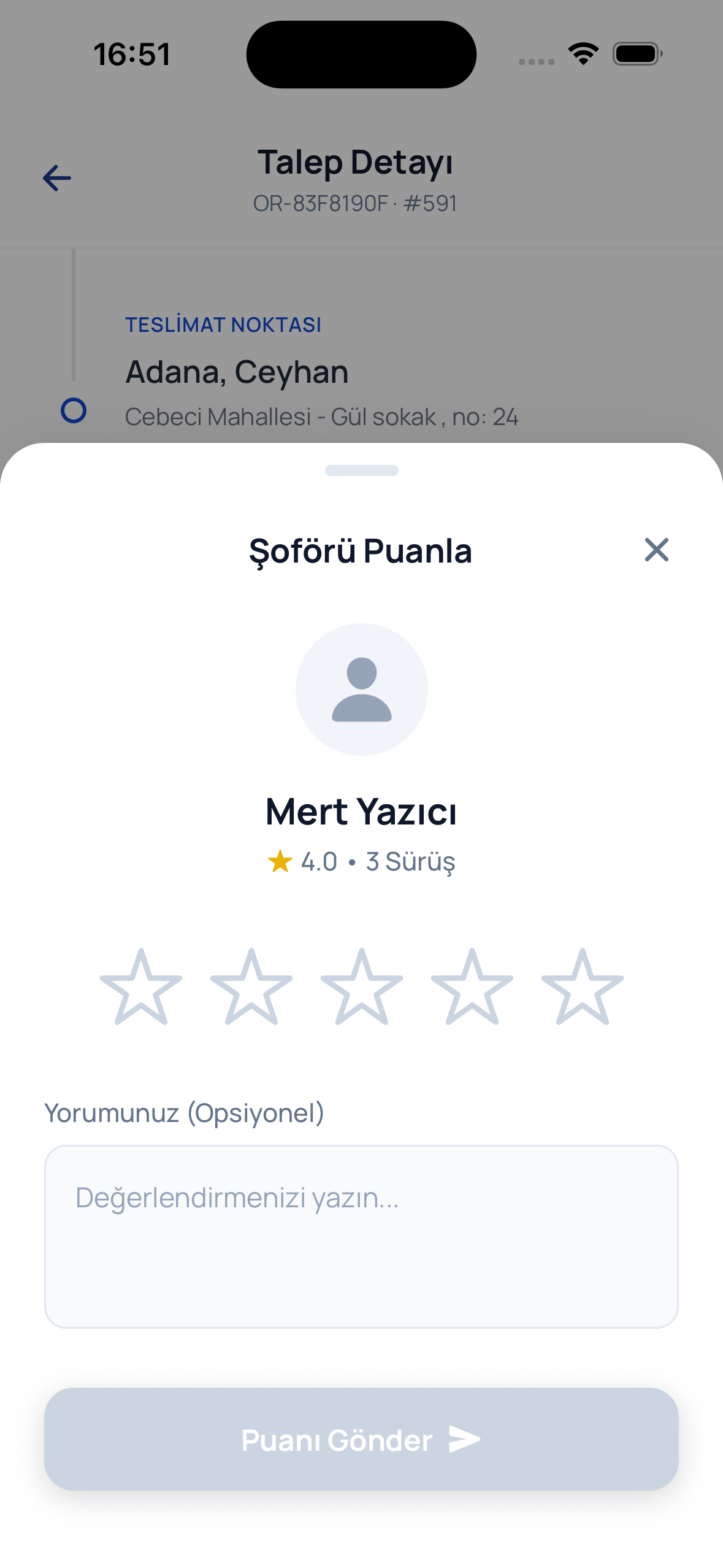
Task: Tap the driver avatar placeholder icon
Action: click(x=361, y=690)
